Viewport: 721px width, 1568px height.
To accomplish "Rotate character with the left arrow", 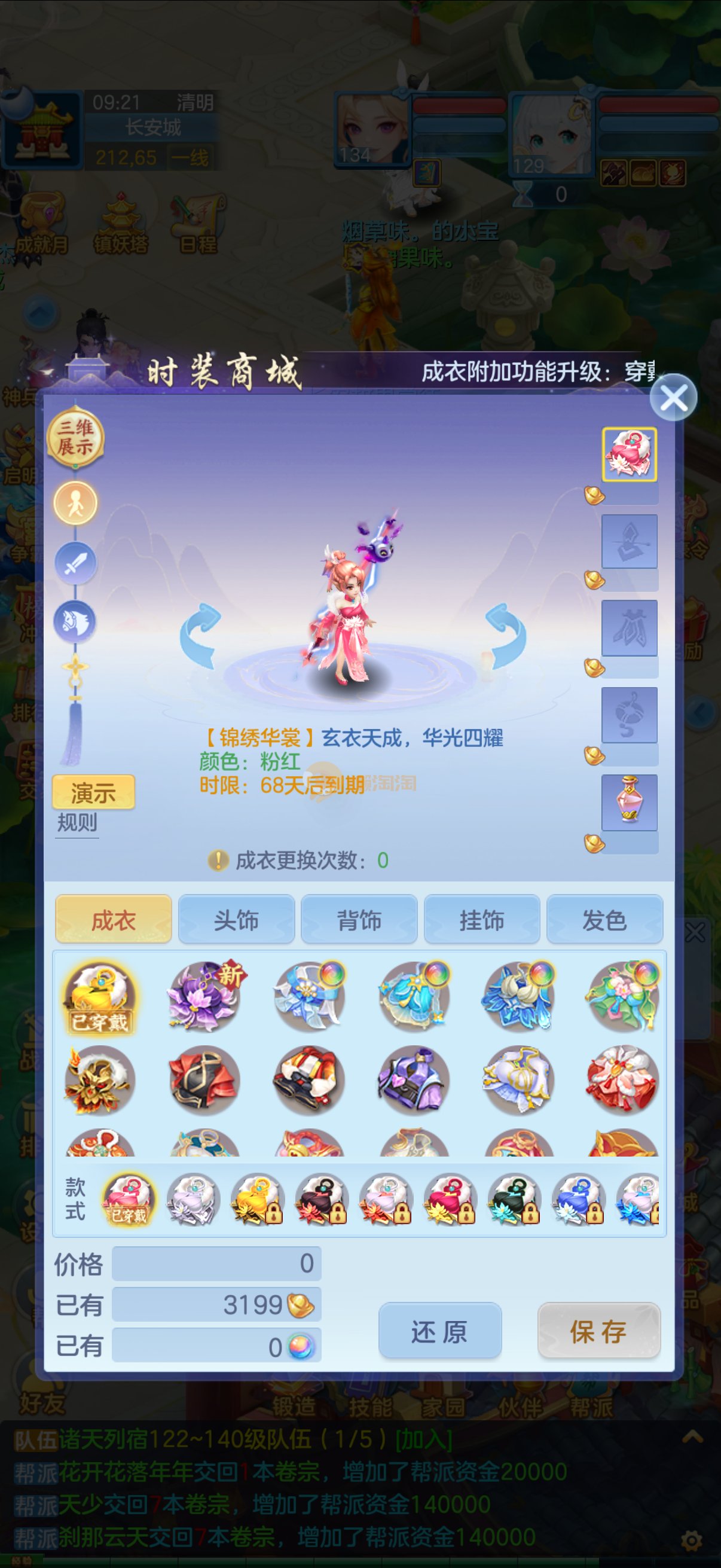I will [x=201, y=636].
